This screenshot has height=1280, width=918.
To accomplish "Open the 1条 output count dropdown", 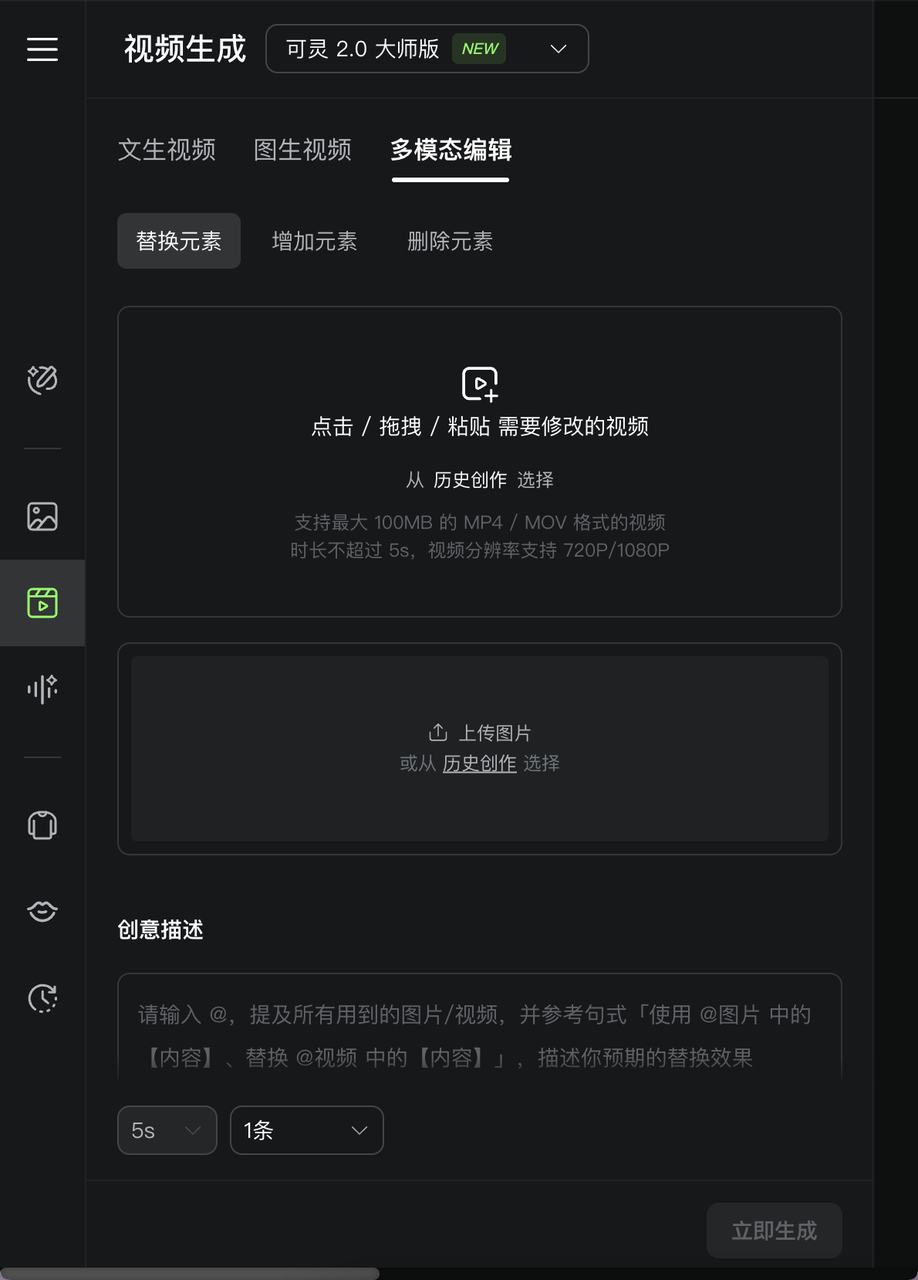I will click(306, 1130).
